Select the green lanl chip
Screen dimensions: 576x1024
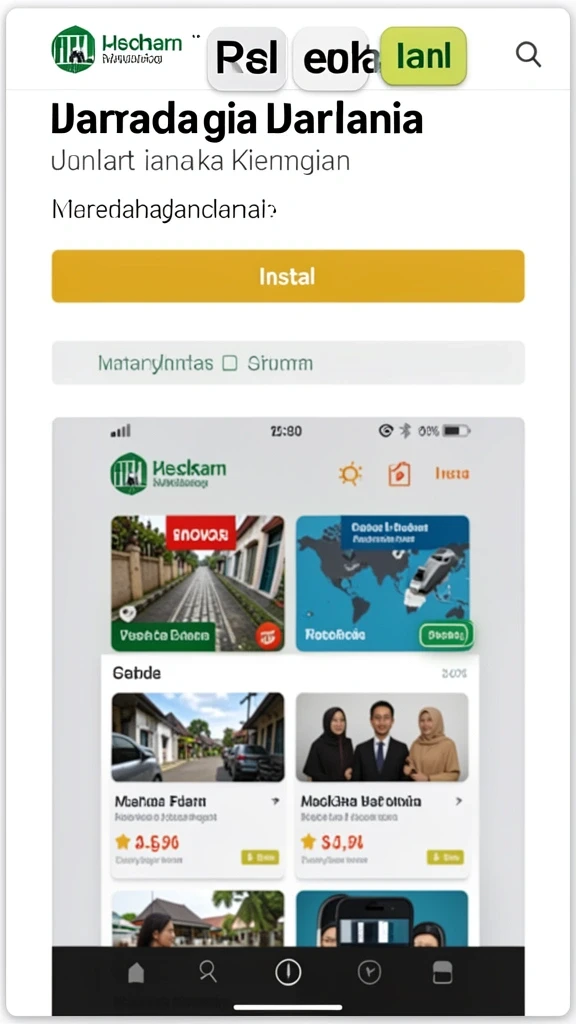[423, 57]
